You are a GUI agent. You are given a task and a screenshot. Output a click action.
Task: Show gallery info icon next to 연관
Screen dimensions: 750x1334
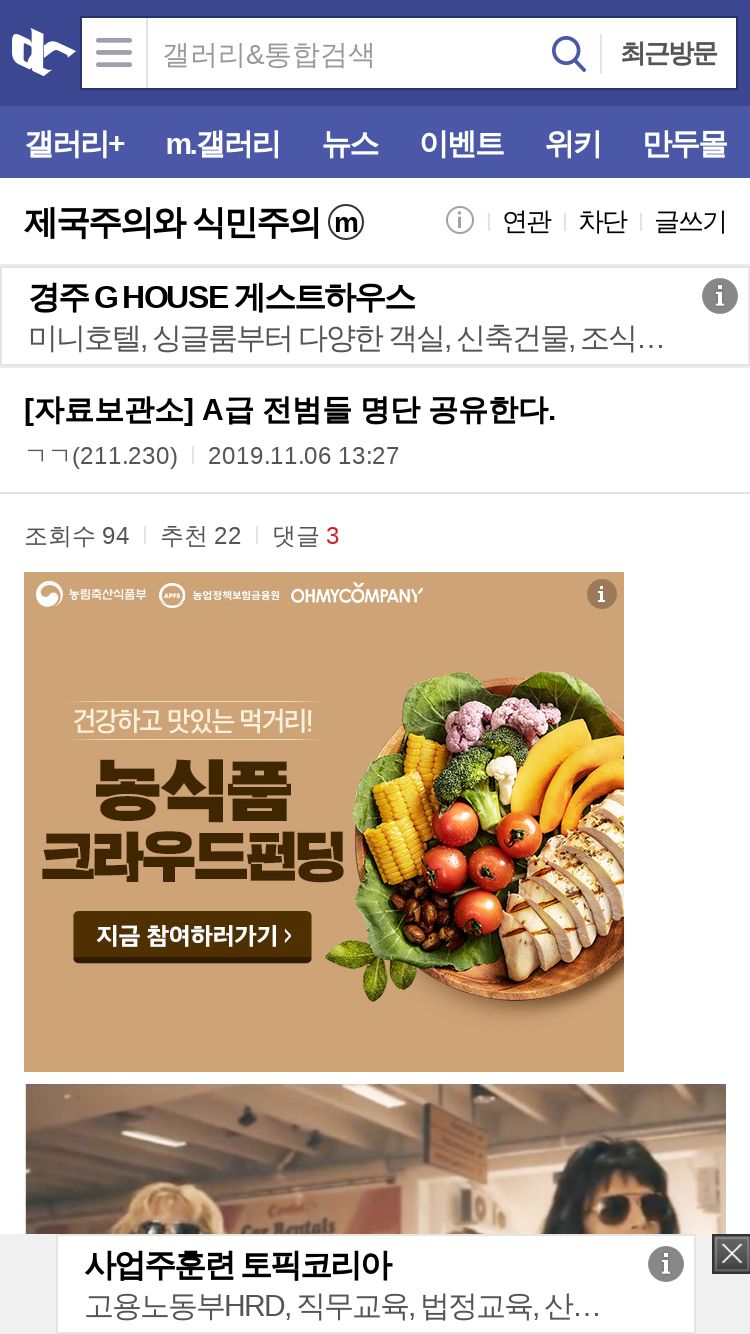459,220
